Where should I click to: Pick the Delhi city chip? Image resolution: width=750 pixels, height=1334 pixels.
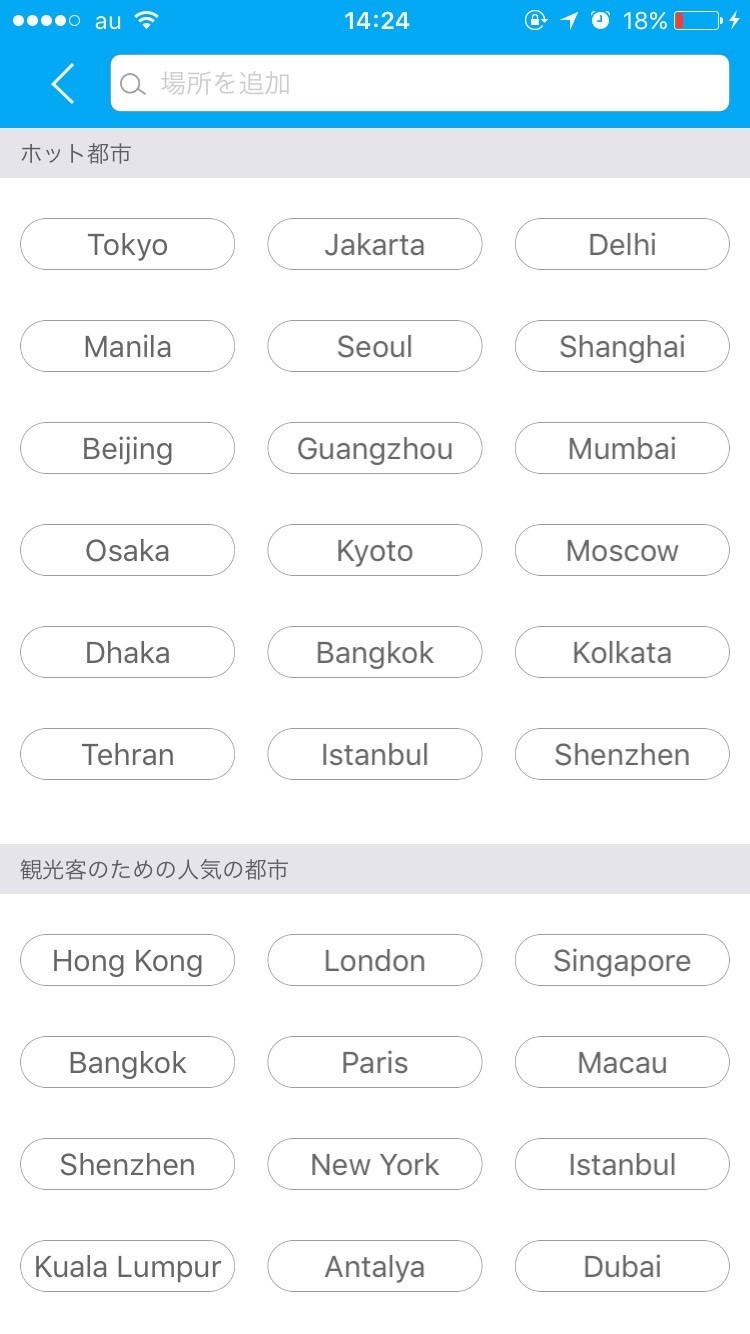622,245
